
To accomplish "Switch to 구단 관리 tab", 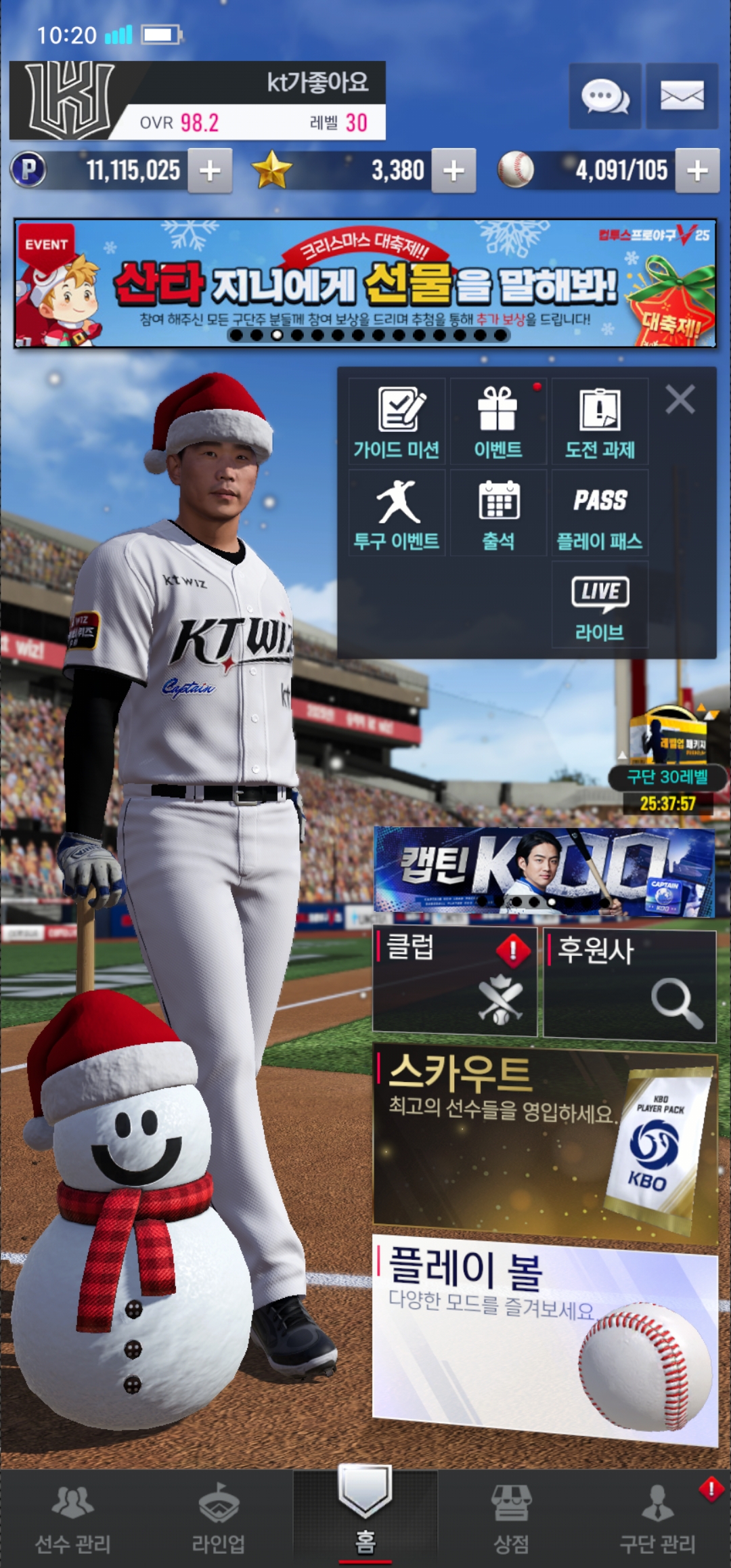I will 657,1519.
